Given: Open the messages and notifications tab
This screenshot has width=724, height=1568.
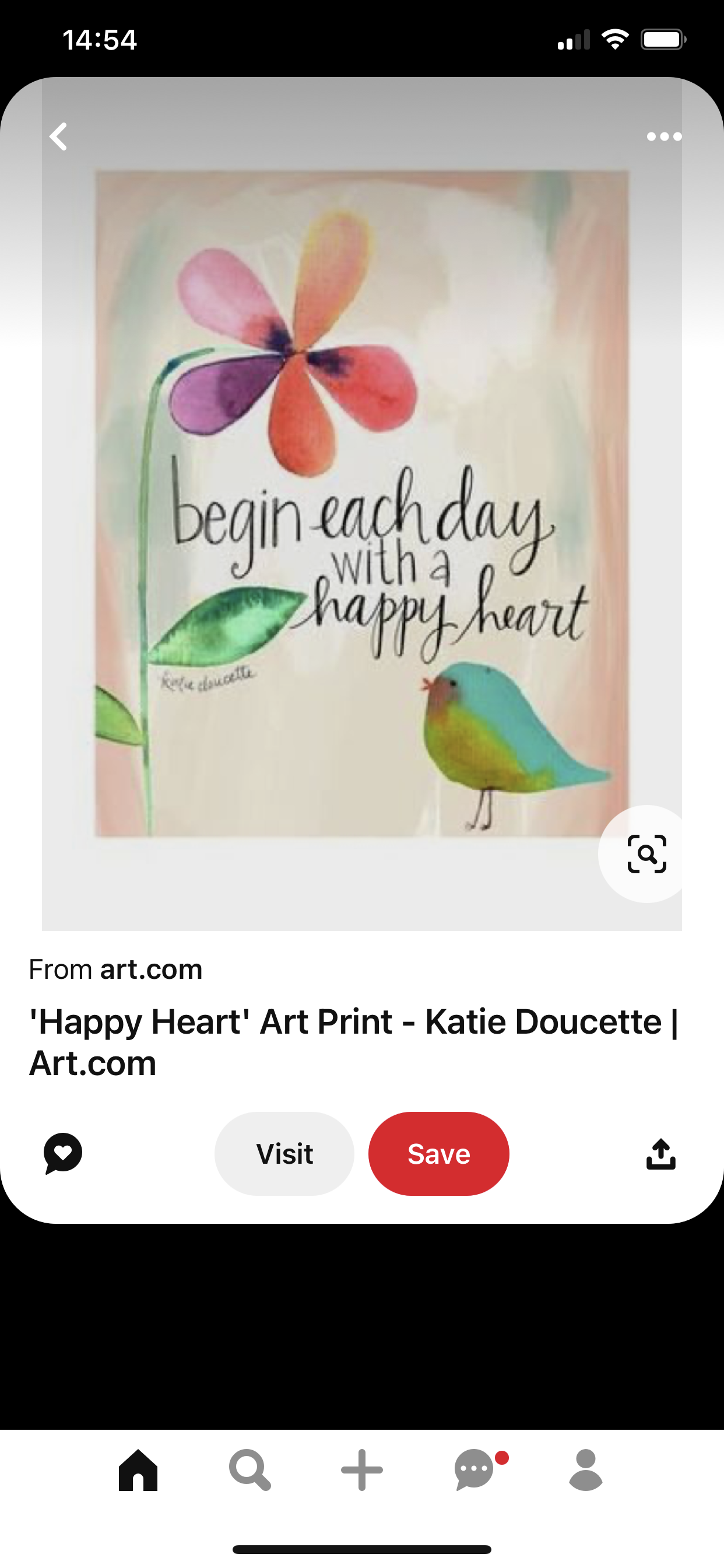Looking at the screenshot, I should [x=475, y=1470].
